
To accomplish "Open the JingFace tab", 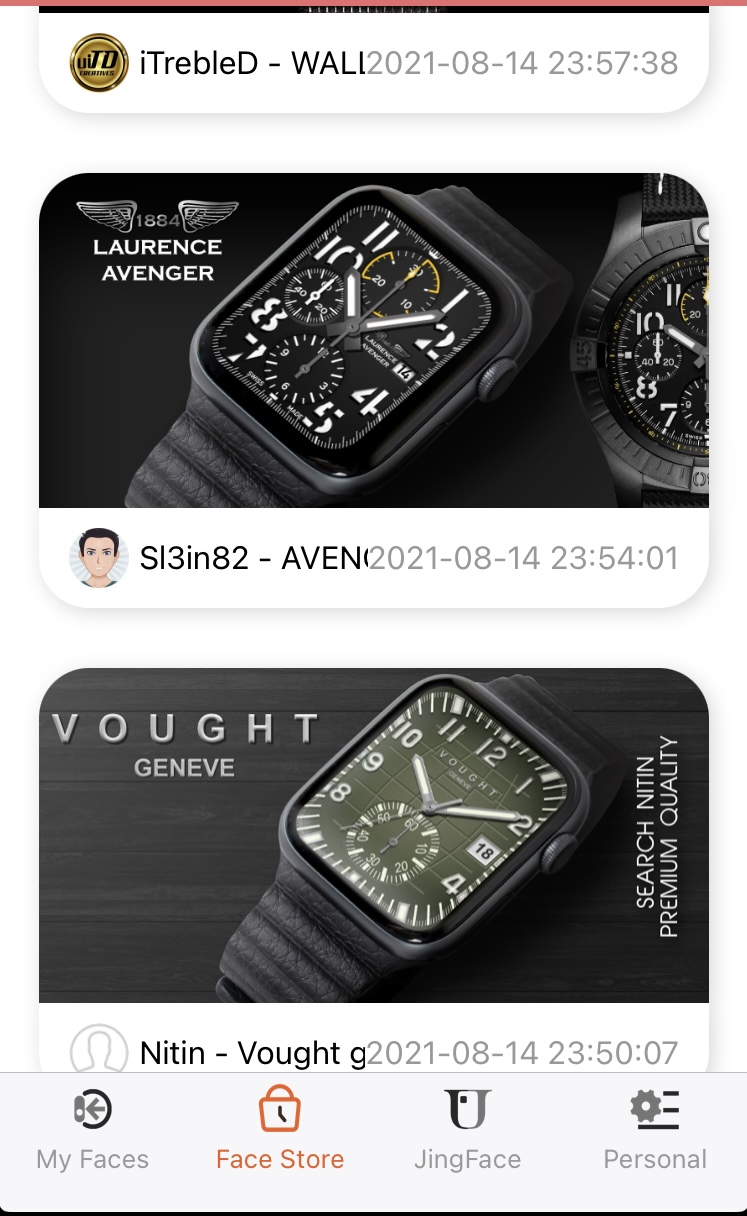I will point(467,1130).
